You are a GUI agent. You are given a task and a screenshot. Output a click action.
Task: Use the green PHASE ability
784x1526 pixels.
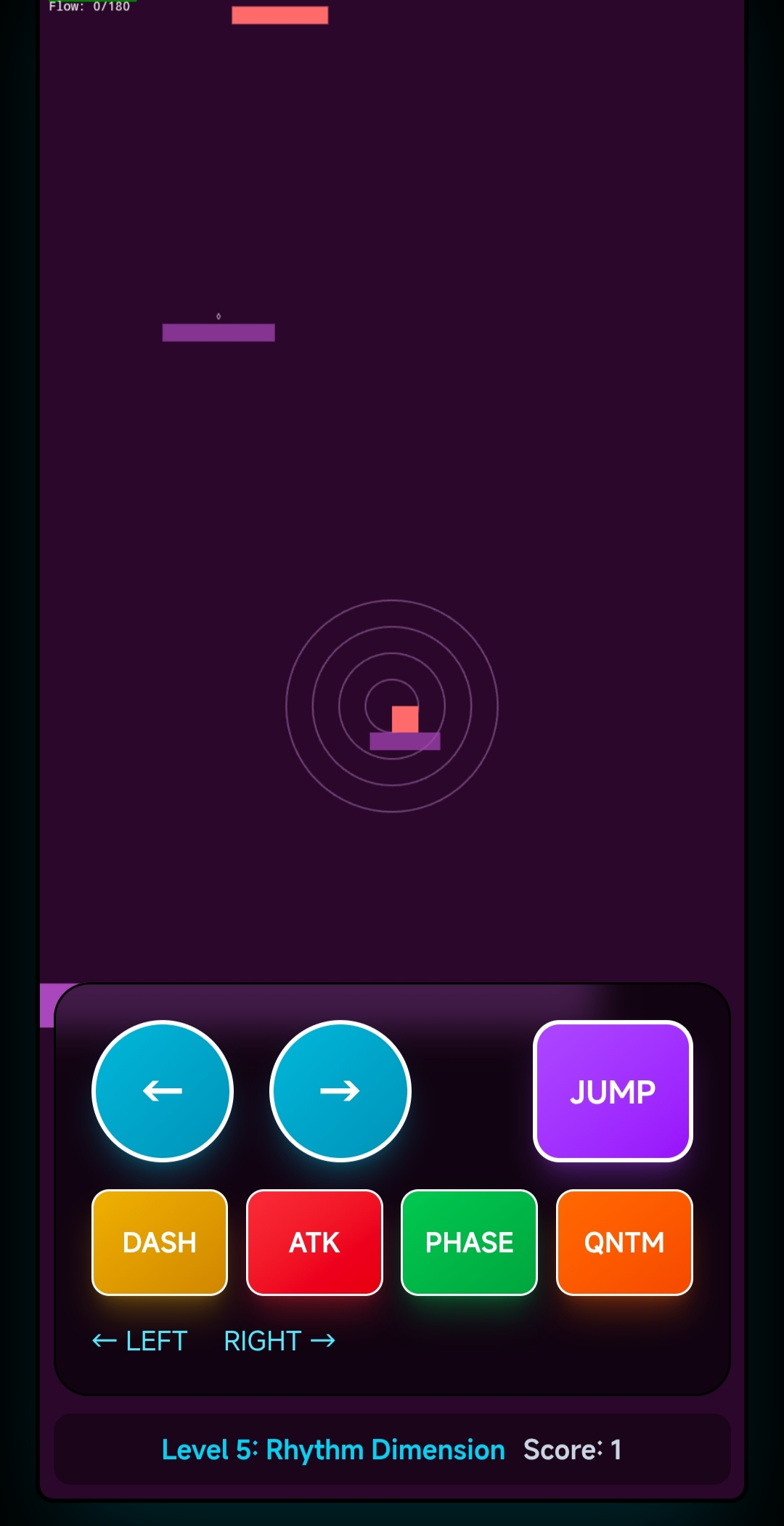tap(469, 1242)
